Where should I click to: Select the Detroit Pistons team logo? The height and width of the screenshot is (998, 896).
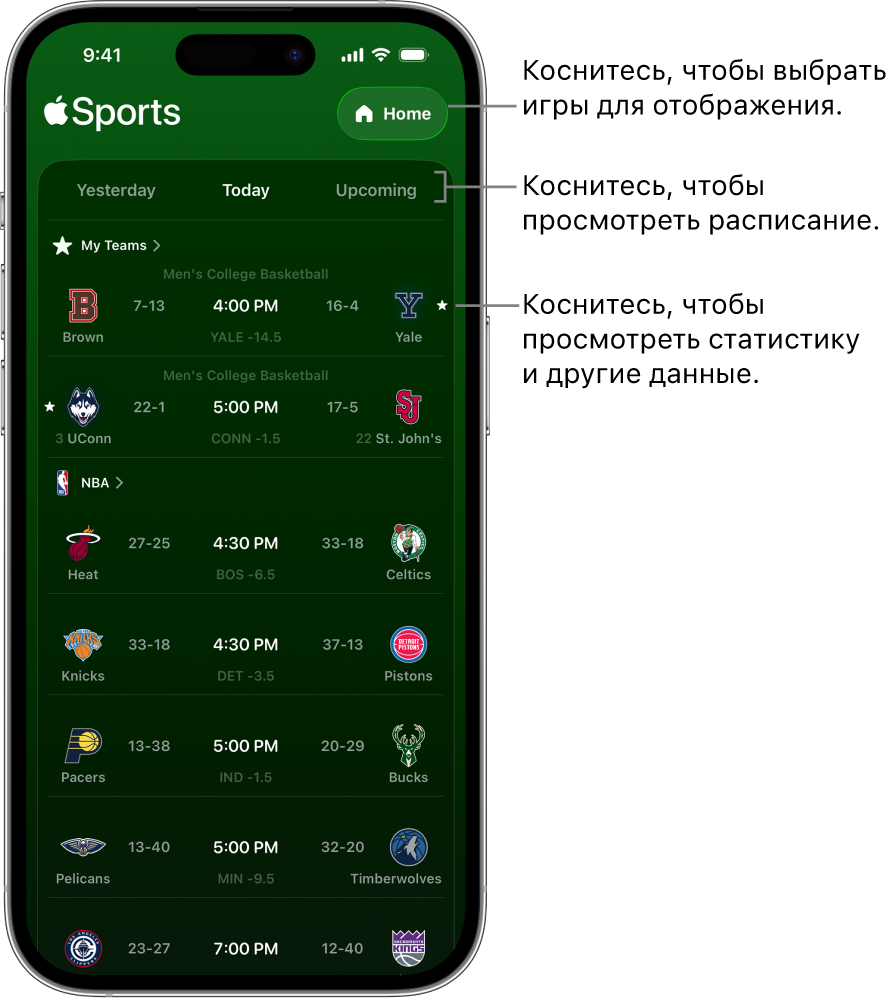pyautogui.click(x=408, y=644)
